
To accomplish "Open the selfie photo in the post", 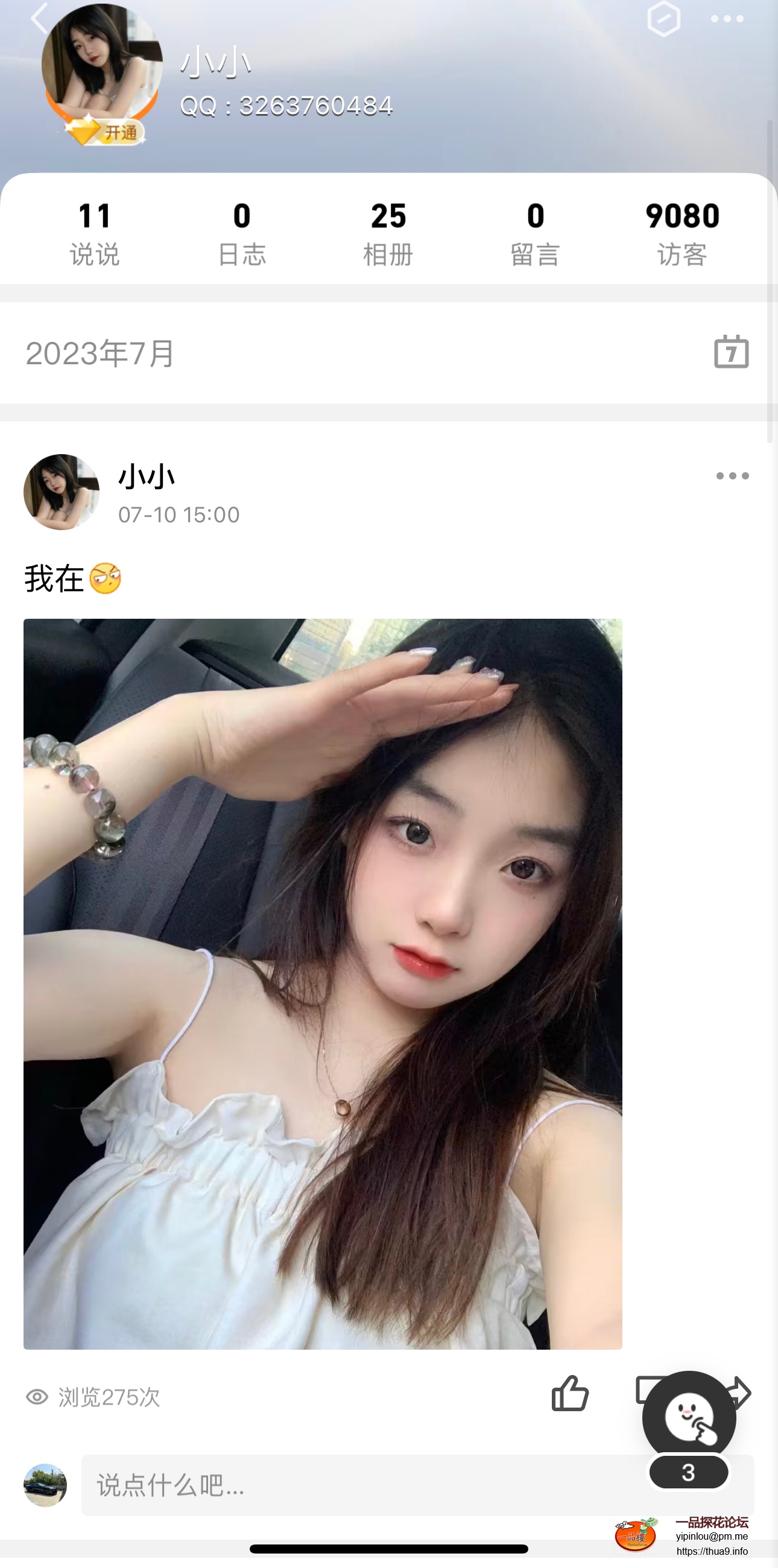I will 323,984.
